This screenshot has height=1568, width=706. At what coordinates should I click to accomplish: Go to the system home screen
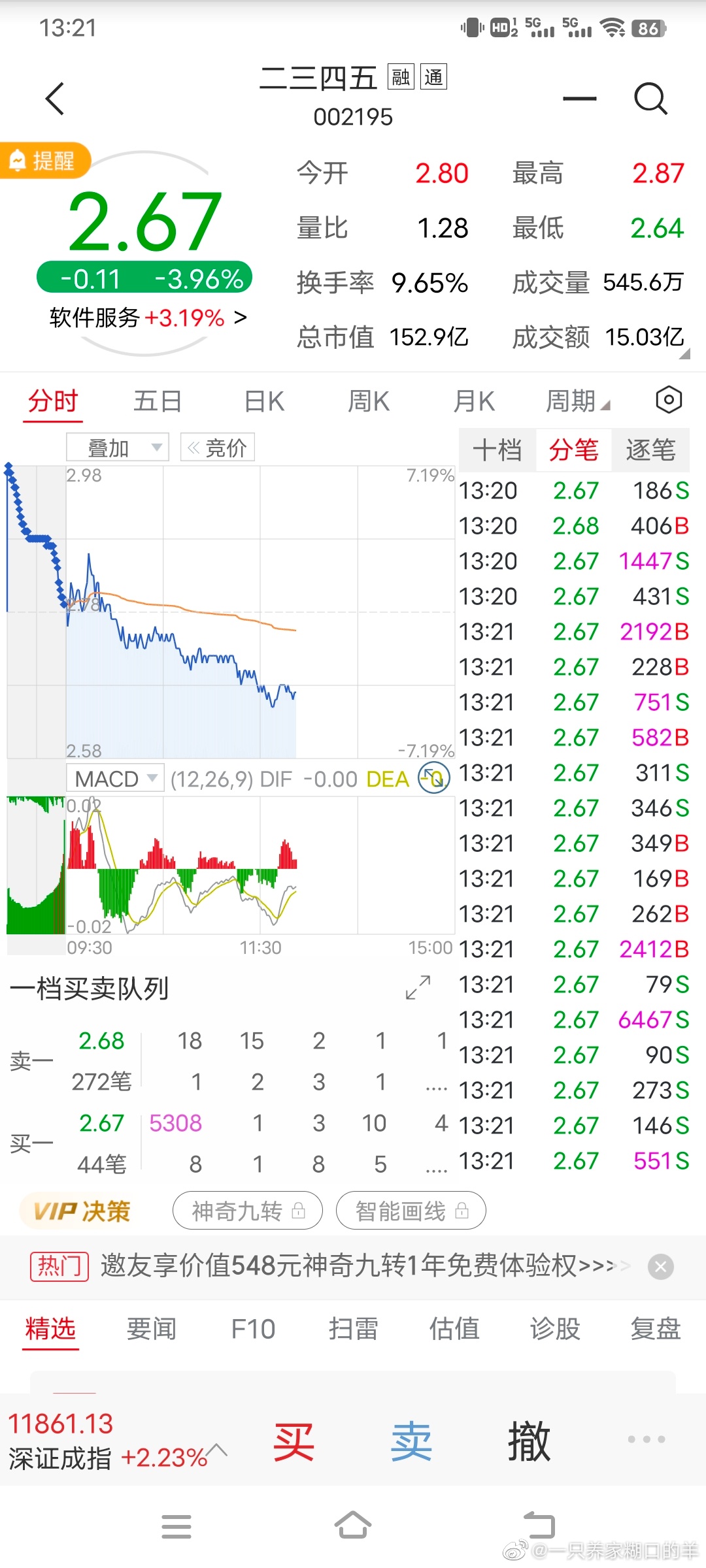353,1526
